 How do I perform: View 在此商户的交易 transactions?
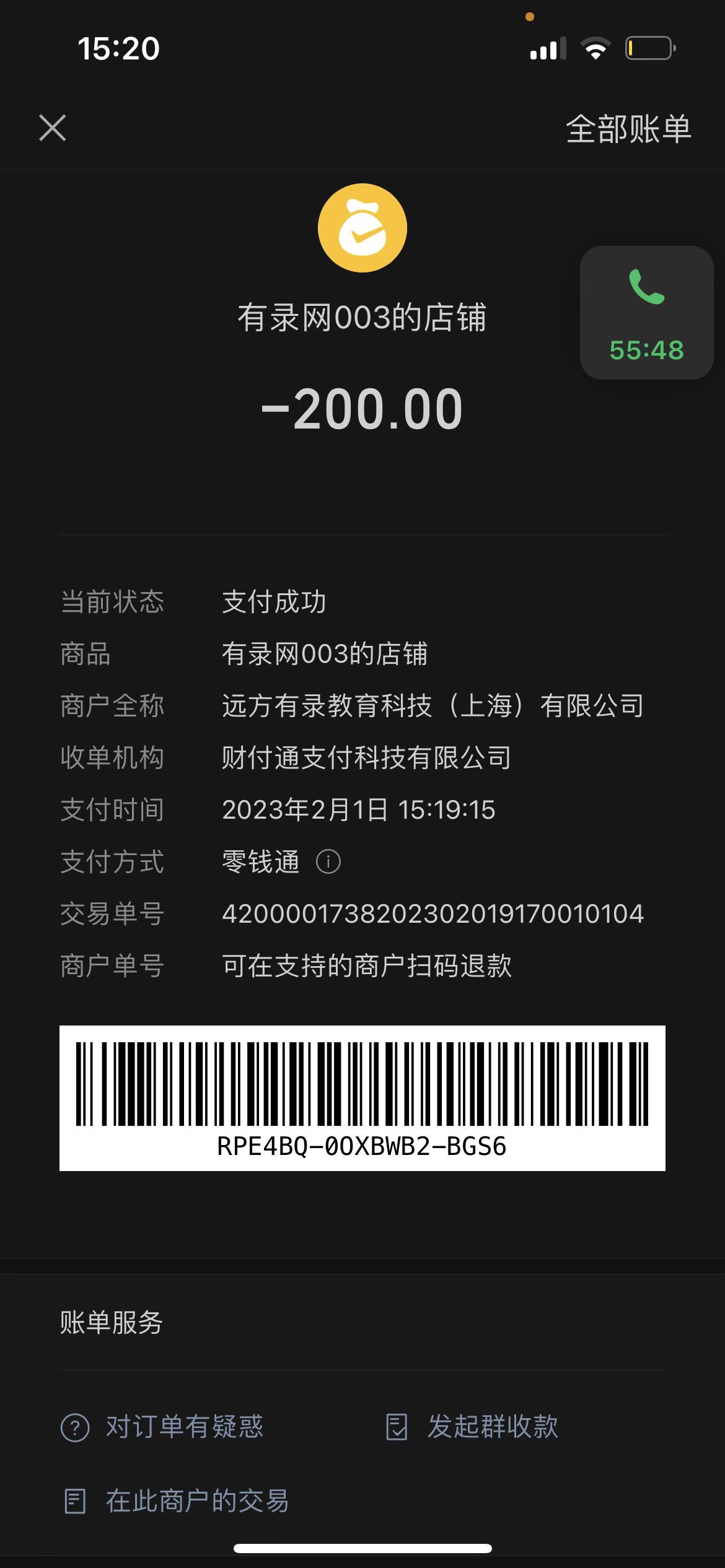point(177,1501)
